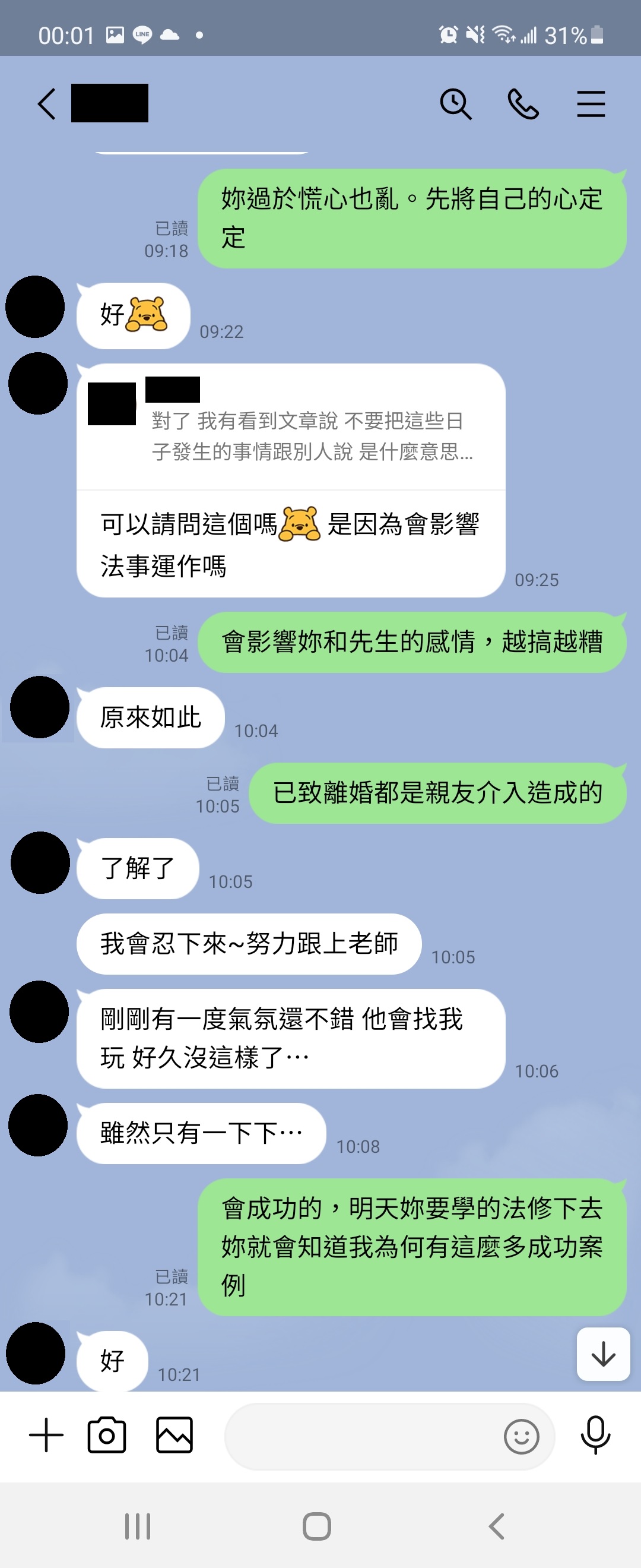
Task: Open the recent apps view
Action: pyautogui.click(x=138, y=1526)
